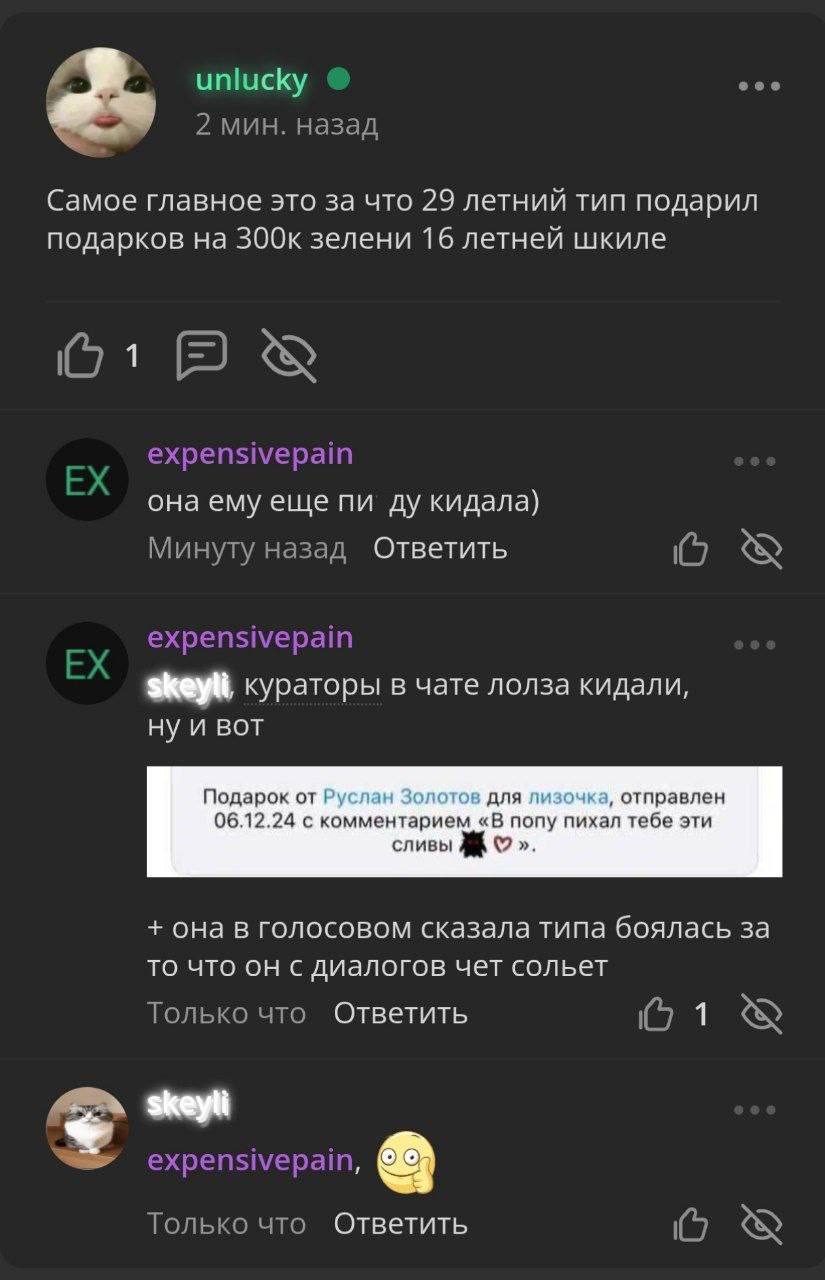
Task: Open skeyli's cat avatar profile
Action: click(87, 1127)
